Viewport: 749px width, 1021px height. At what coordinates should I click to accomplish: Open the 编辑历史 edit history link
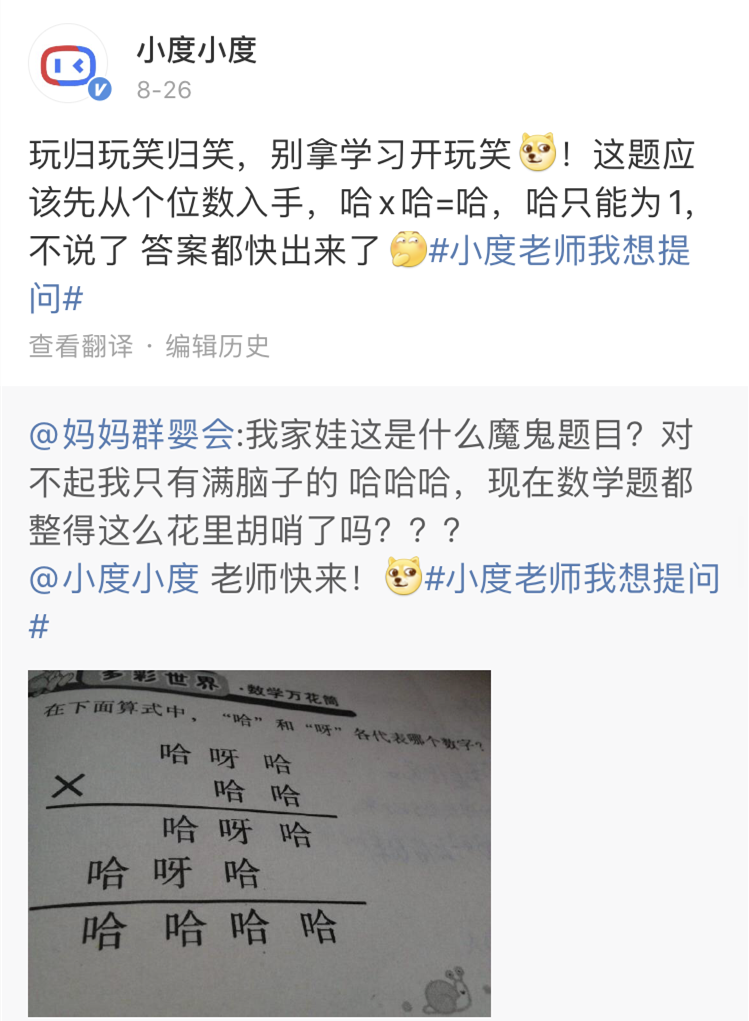tap(218, 344)
